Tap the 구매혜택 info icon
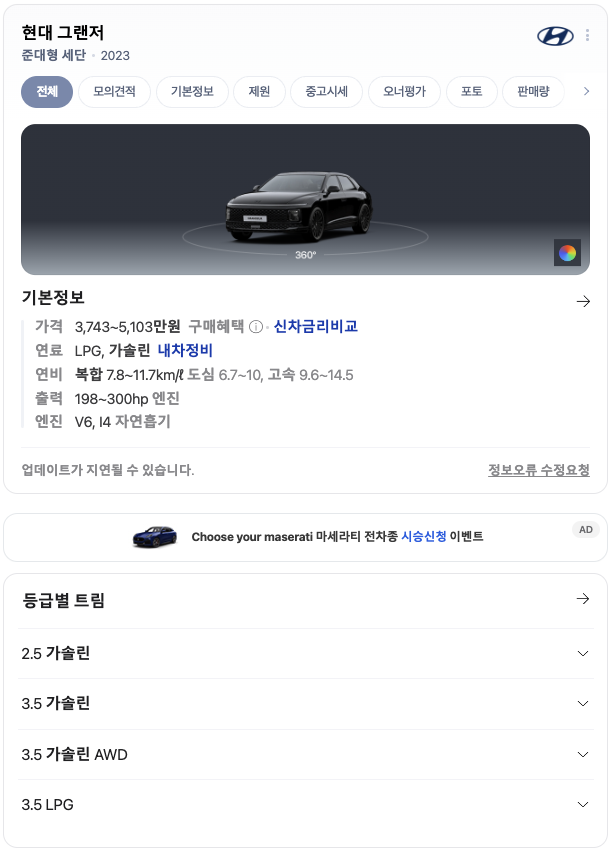This screenshot has height=852, width=612. click(x=256, y=327)
